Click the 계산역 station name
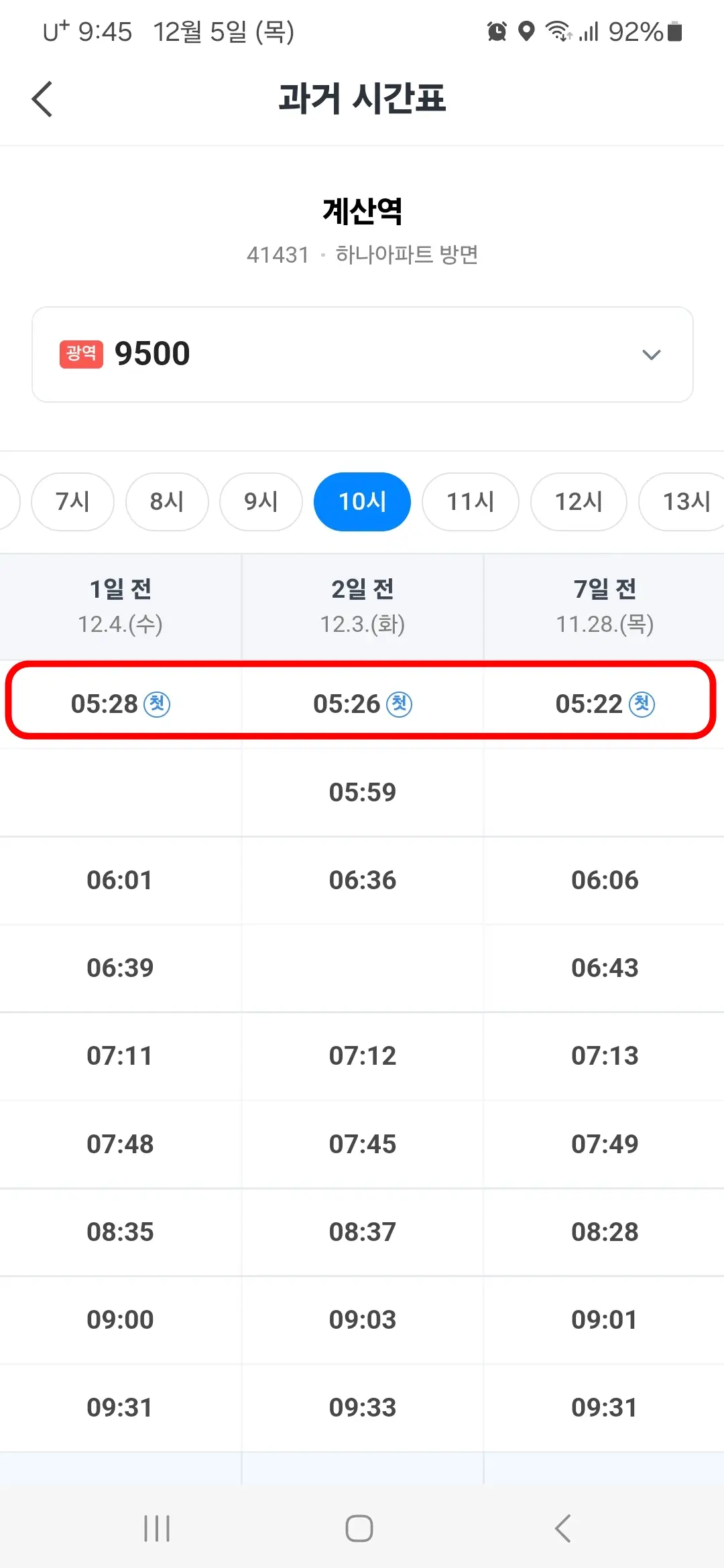The image size is (724, 1568). tap(362, 212)
